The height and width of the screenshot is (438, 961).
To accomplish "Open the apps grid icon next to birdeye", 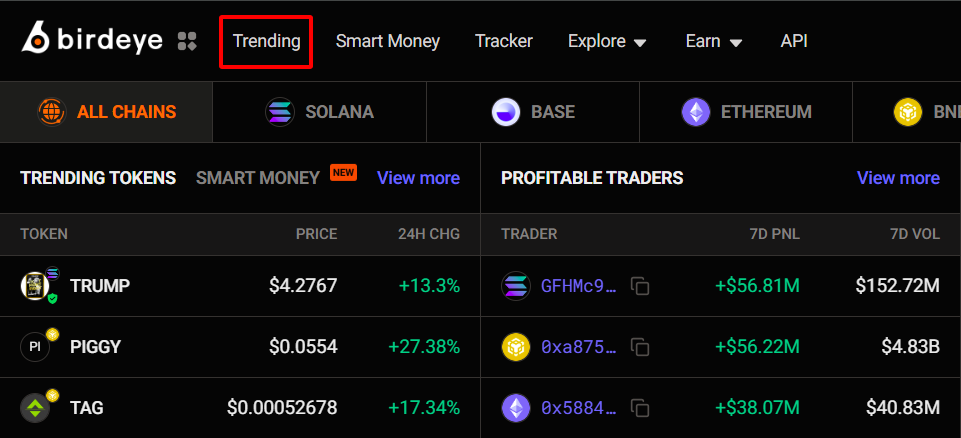I will [x=187, y=41].
